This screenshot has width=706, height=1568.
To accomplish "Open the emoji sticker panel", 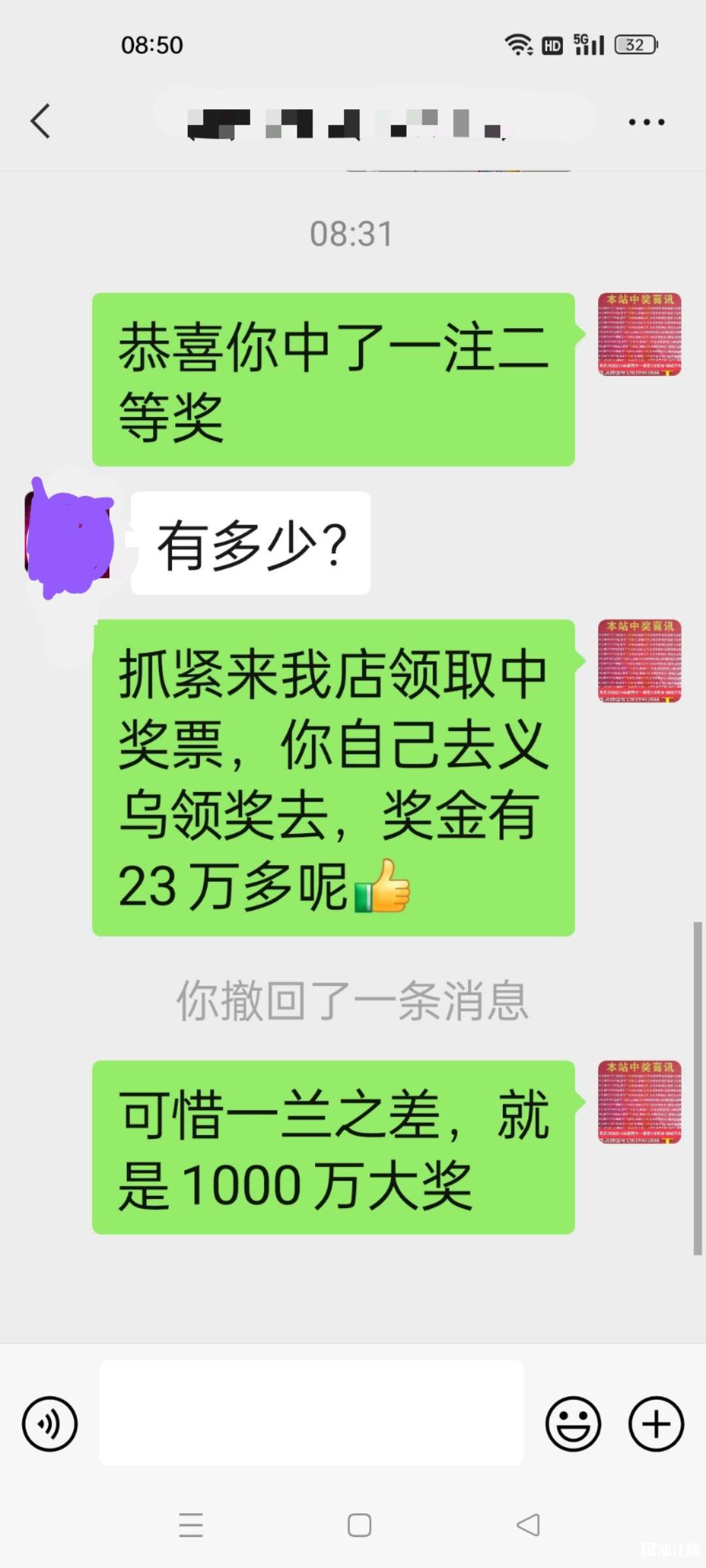I will point(573,1424).
